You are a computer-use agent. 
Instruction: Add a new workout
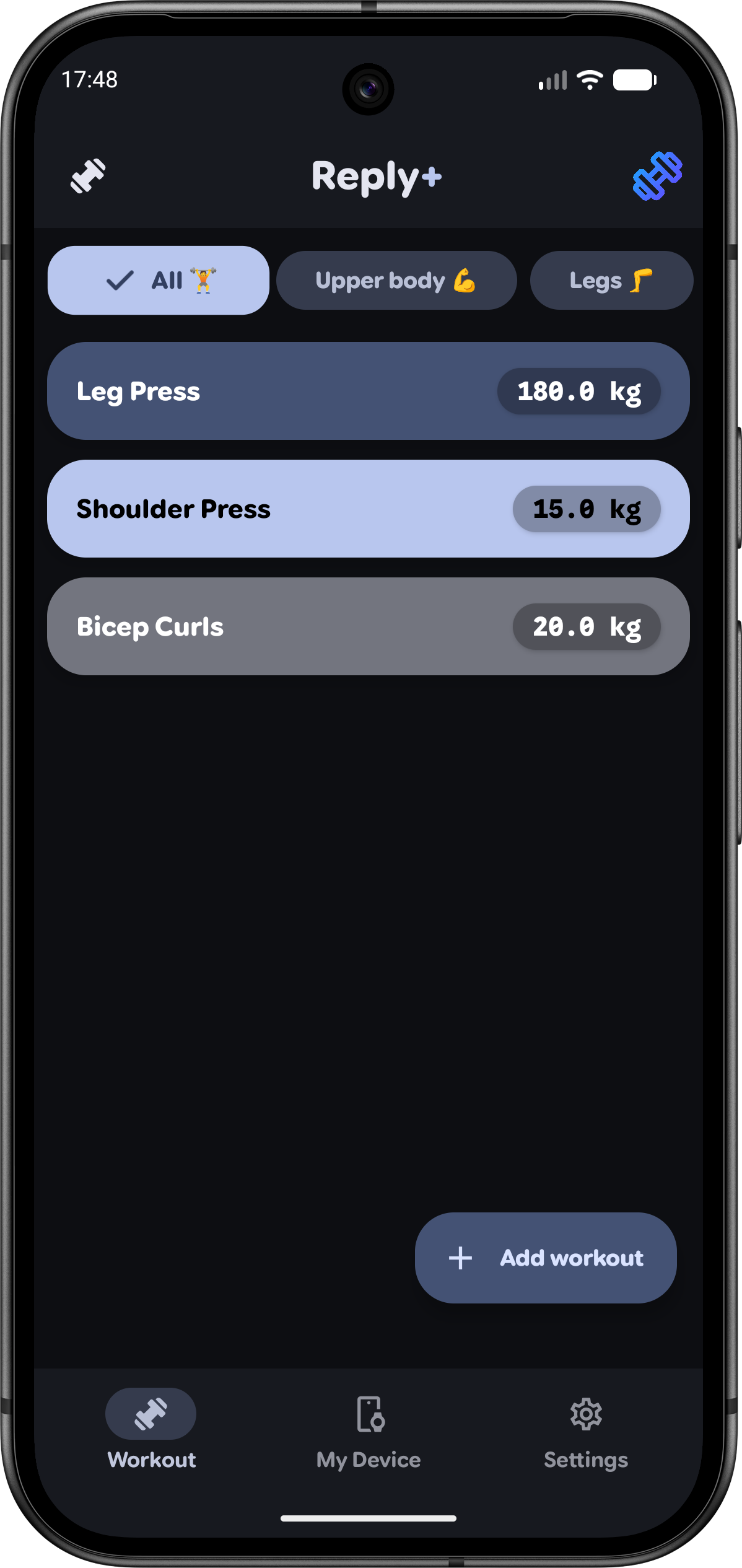pos(545,1258)
